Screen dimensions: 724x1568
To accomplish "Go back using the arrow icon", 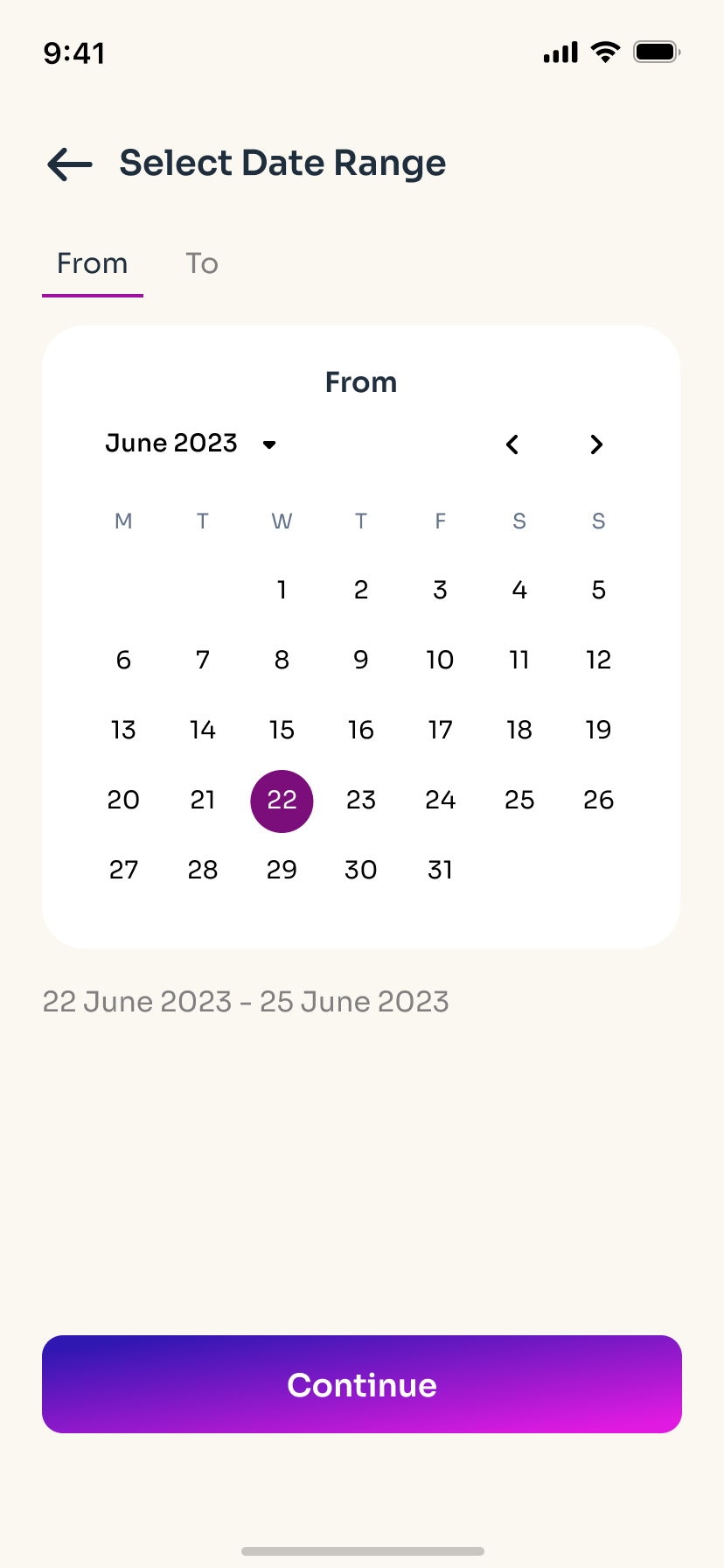I will (70, 164).
